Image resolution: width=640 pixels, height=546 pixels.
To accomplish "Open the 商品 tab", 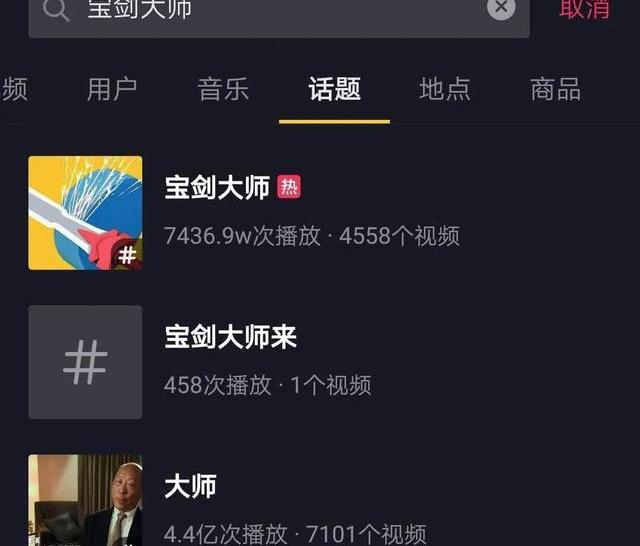I will tap(555, 89).
